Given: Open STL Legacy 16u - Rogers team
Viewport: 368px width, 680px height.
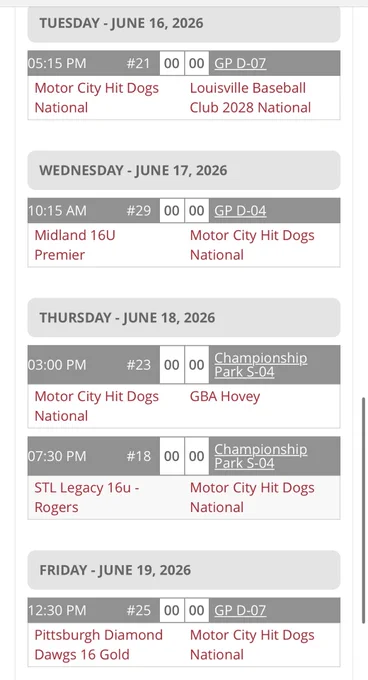Looking at the screenshot, I should (x=87, y=497).
